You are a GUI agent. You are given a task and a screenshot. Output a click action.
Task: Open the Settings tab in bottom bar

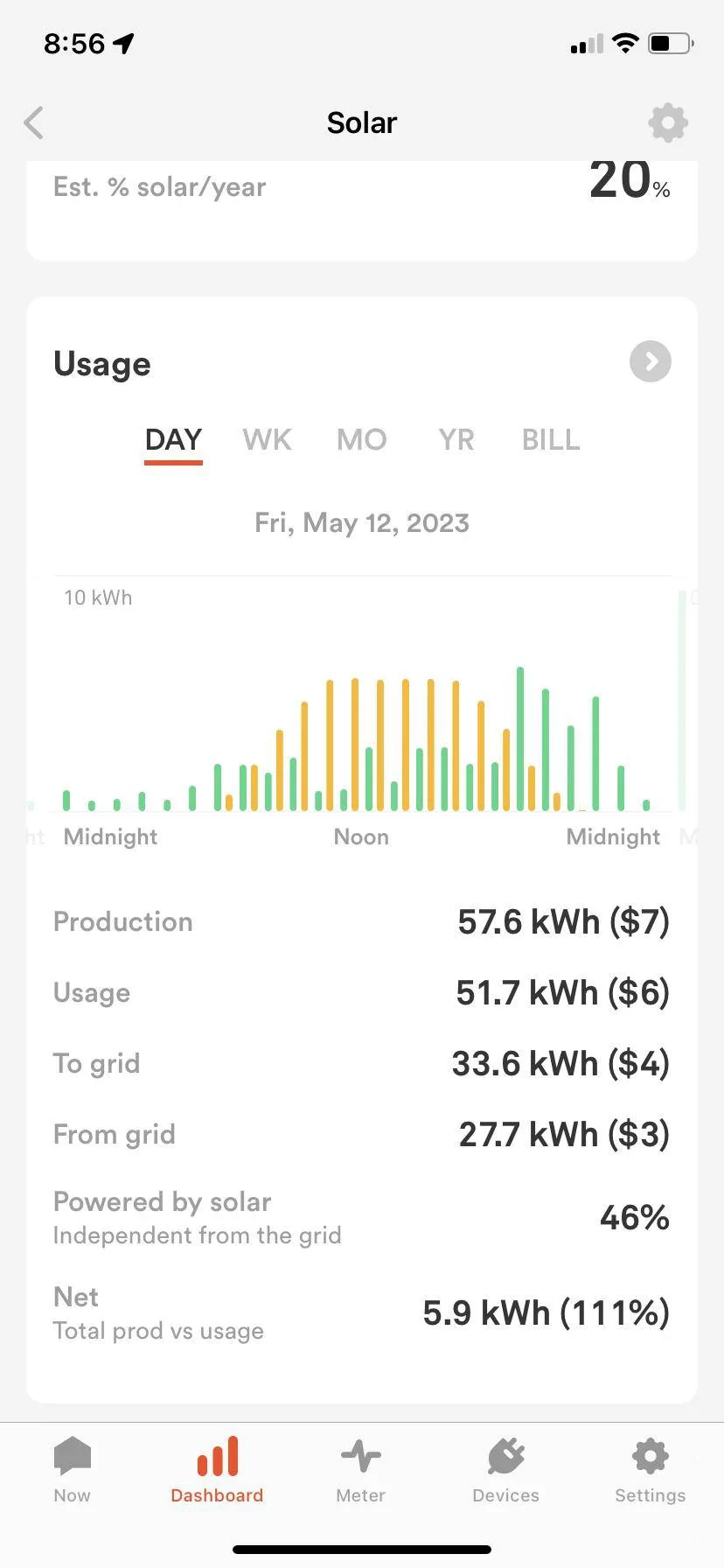click(x=651, y=1470)
